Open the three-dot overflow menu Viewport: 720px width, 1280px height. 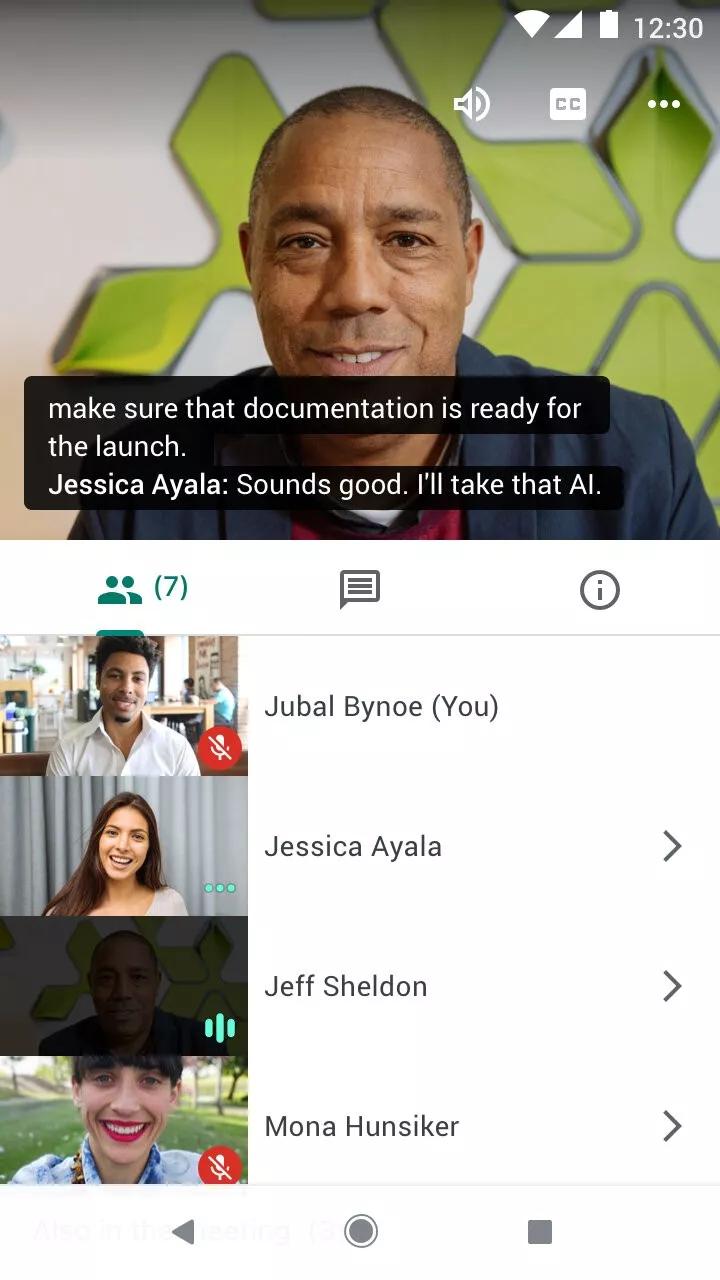663,104
